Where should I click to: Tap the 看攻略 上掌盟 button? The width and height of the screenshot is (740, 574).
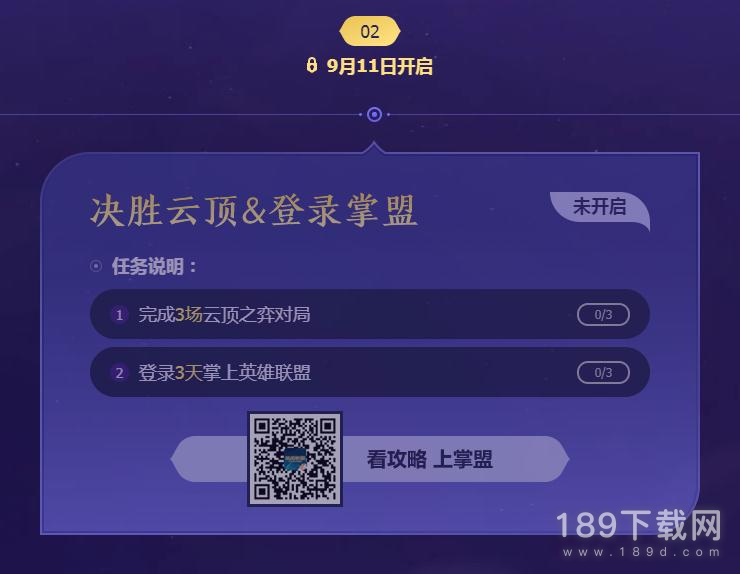430,459
